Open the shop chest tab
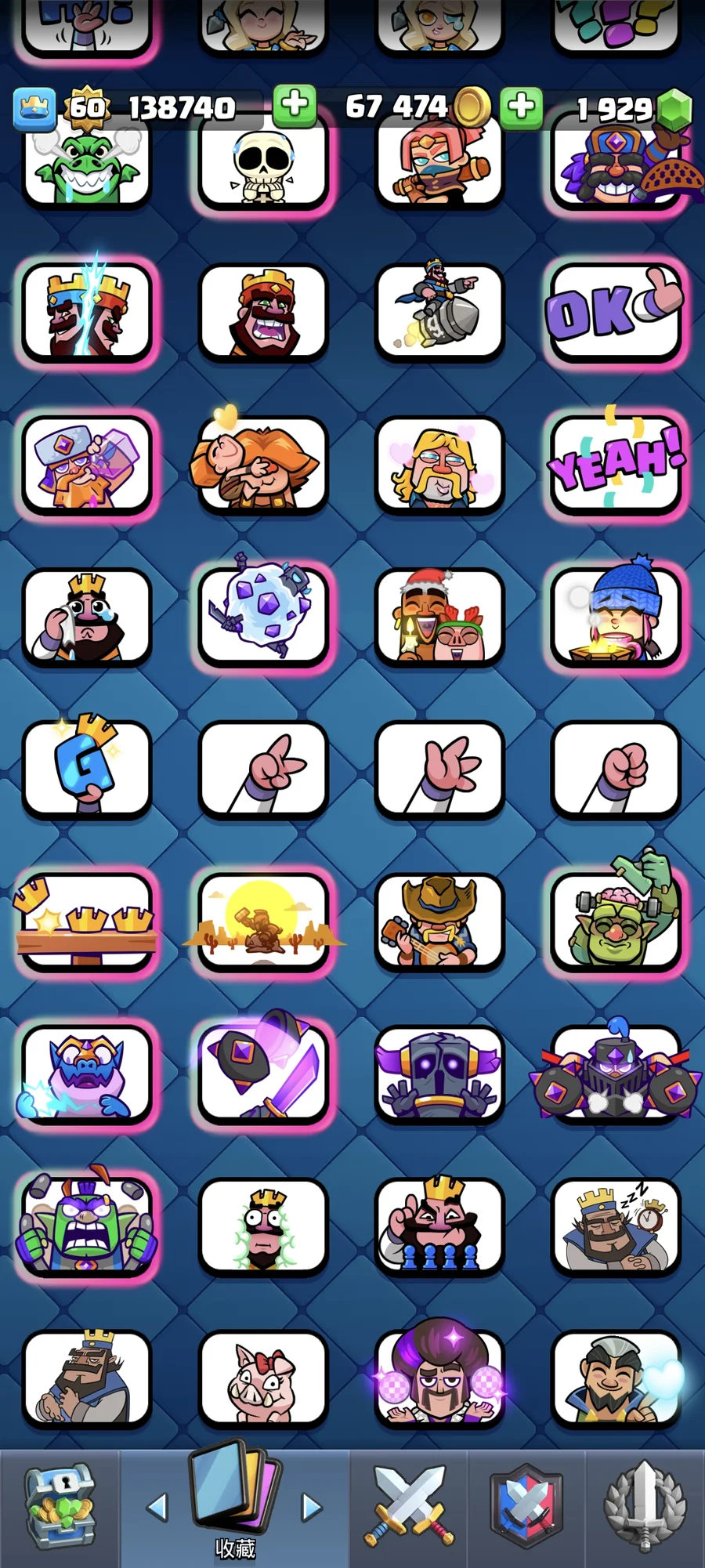 click(x=60, y=1506)
